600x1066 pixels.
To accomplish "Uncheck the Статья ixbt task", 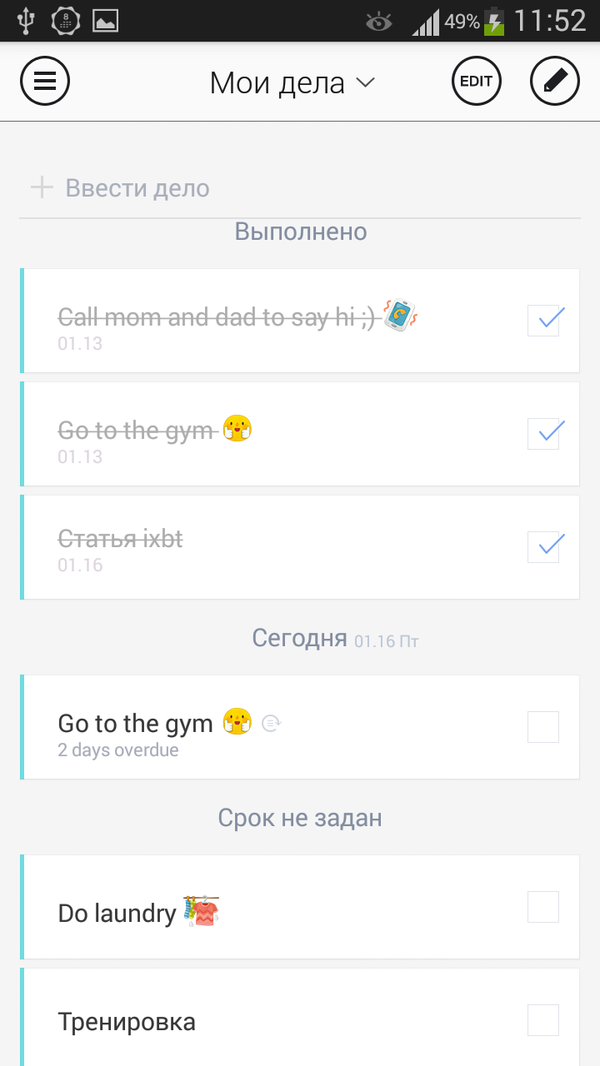I will coord(543,547).
